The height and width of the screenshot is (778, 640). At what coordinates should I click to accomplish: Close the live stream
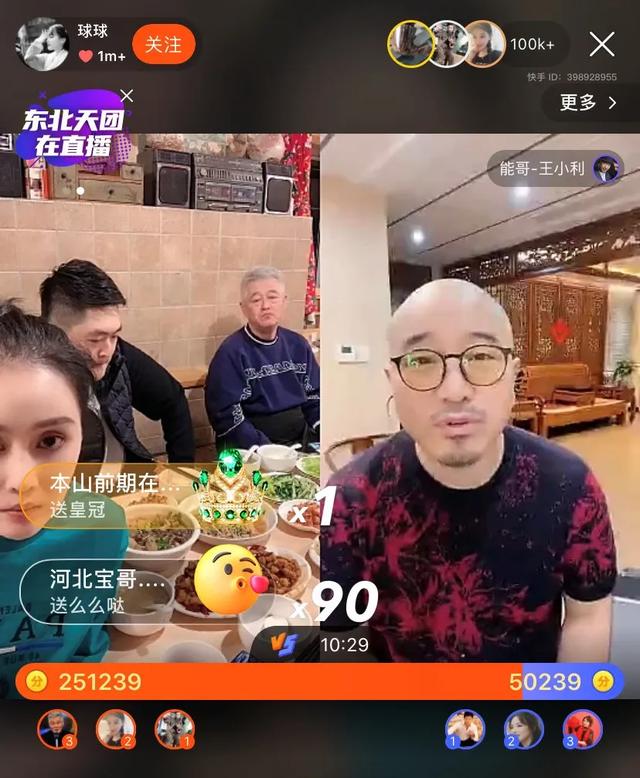tap(602, 44)
